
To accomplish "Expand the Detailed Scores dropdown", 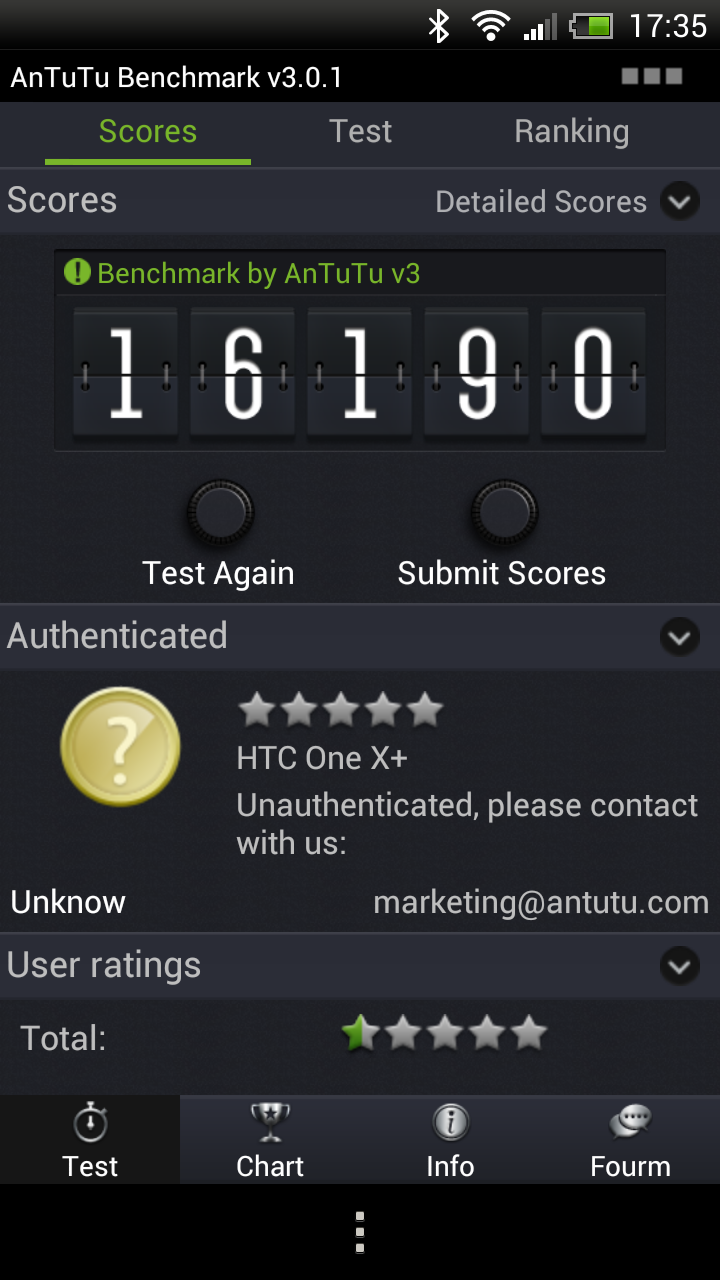I will coord(679,202).
